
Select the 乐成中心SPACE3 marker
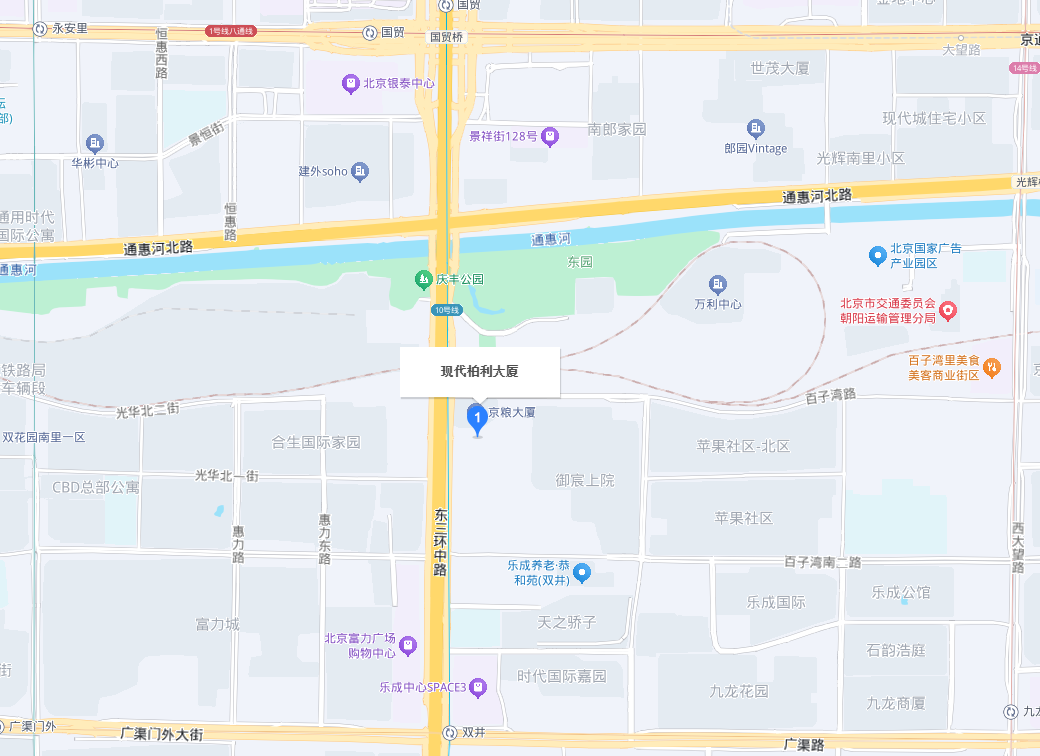click(x=478, y=687)
